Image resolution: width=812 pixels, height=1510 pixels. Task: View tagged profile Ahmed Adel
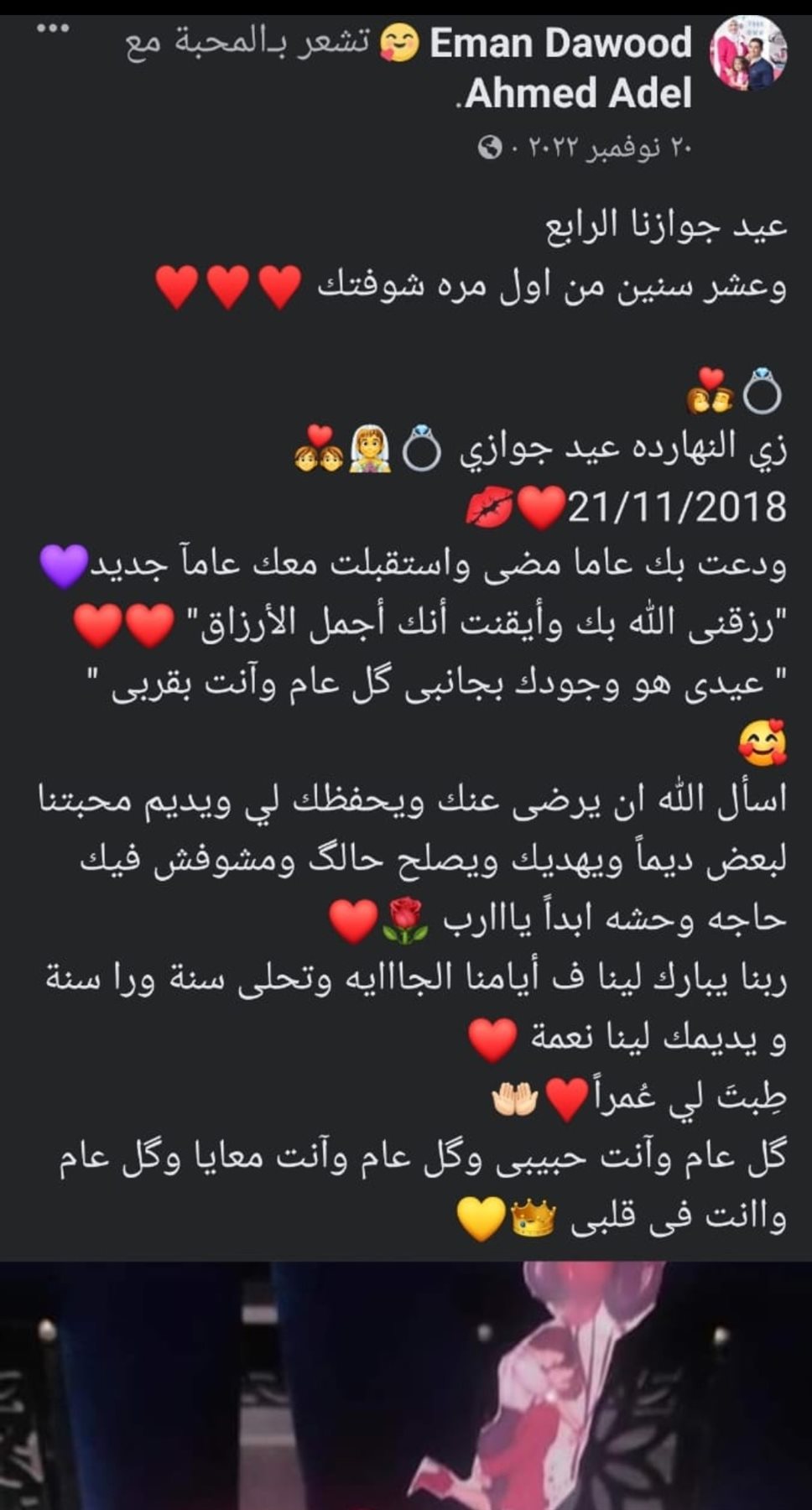[x=579, y=92]
